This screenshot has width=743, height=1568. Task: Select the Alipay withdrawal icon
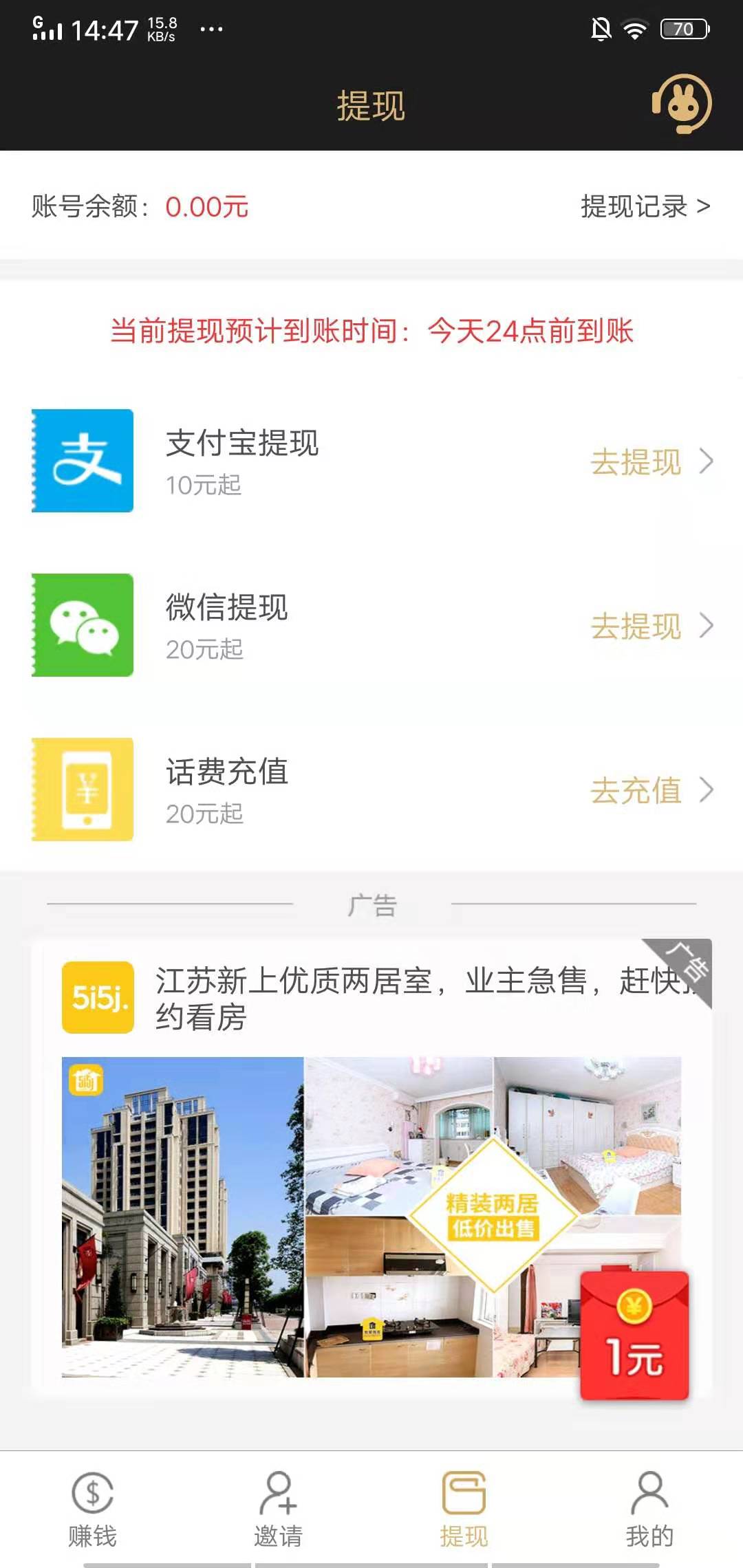[83, 461]
